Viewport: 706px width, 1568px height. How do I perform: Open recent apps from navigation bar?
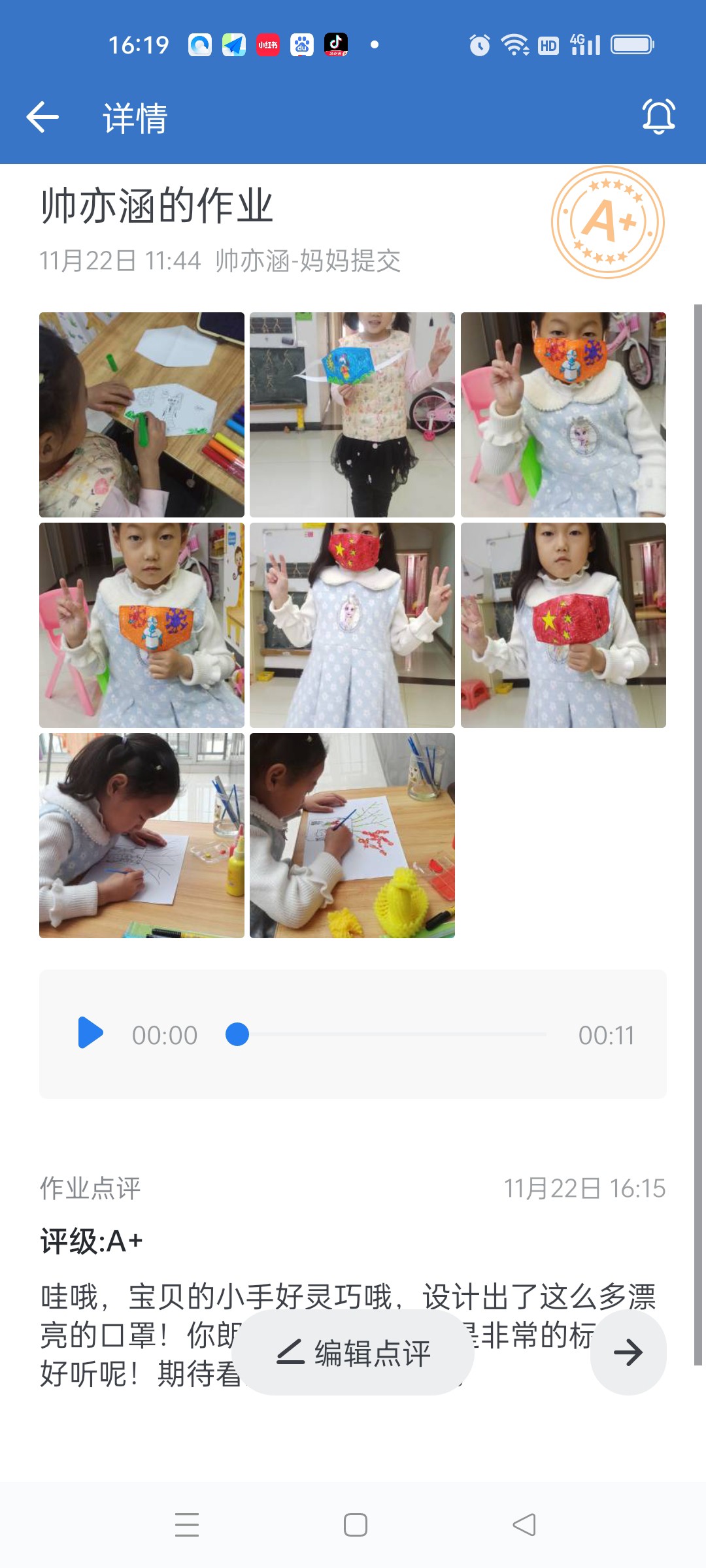pyautogui.click(x=187, y=1525)
